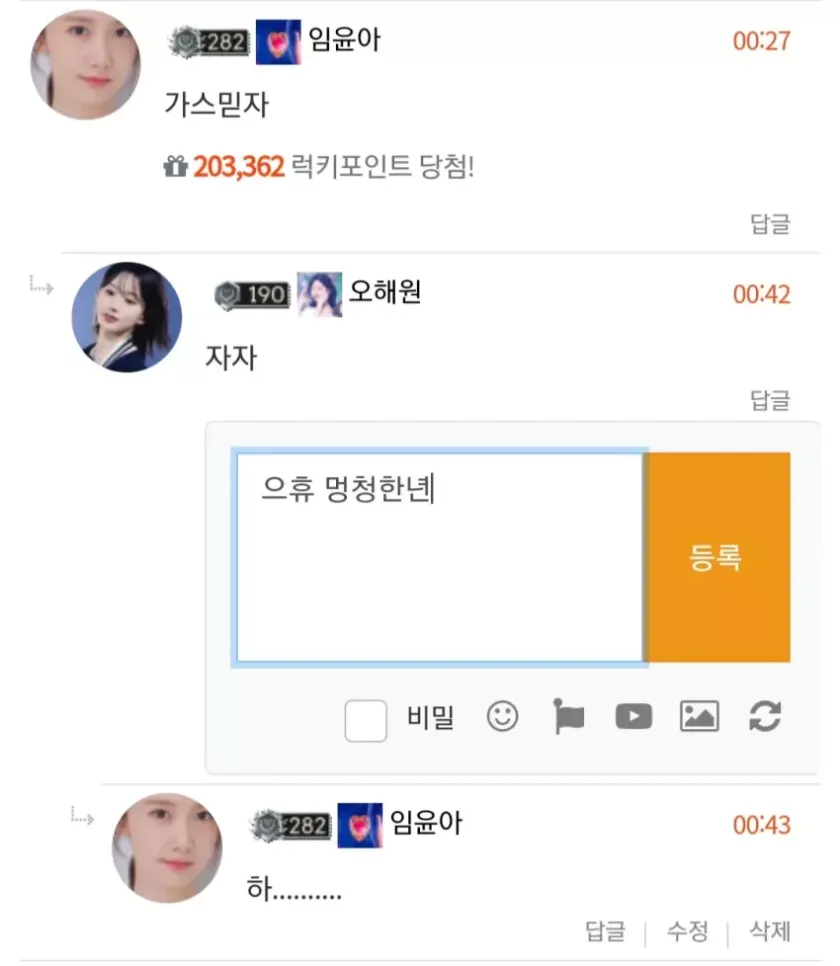
Task: Tap 답글 under the 하.......... comment
Action: coord(605,932)
